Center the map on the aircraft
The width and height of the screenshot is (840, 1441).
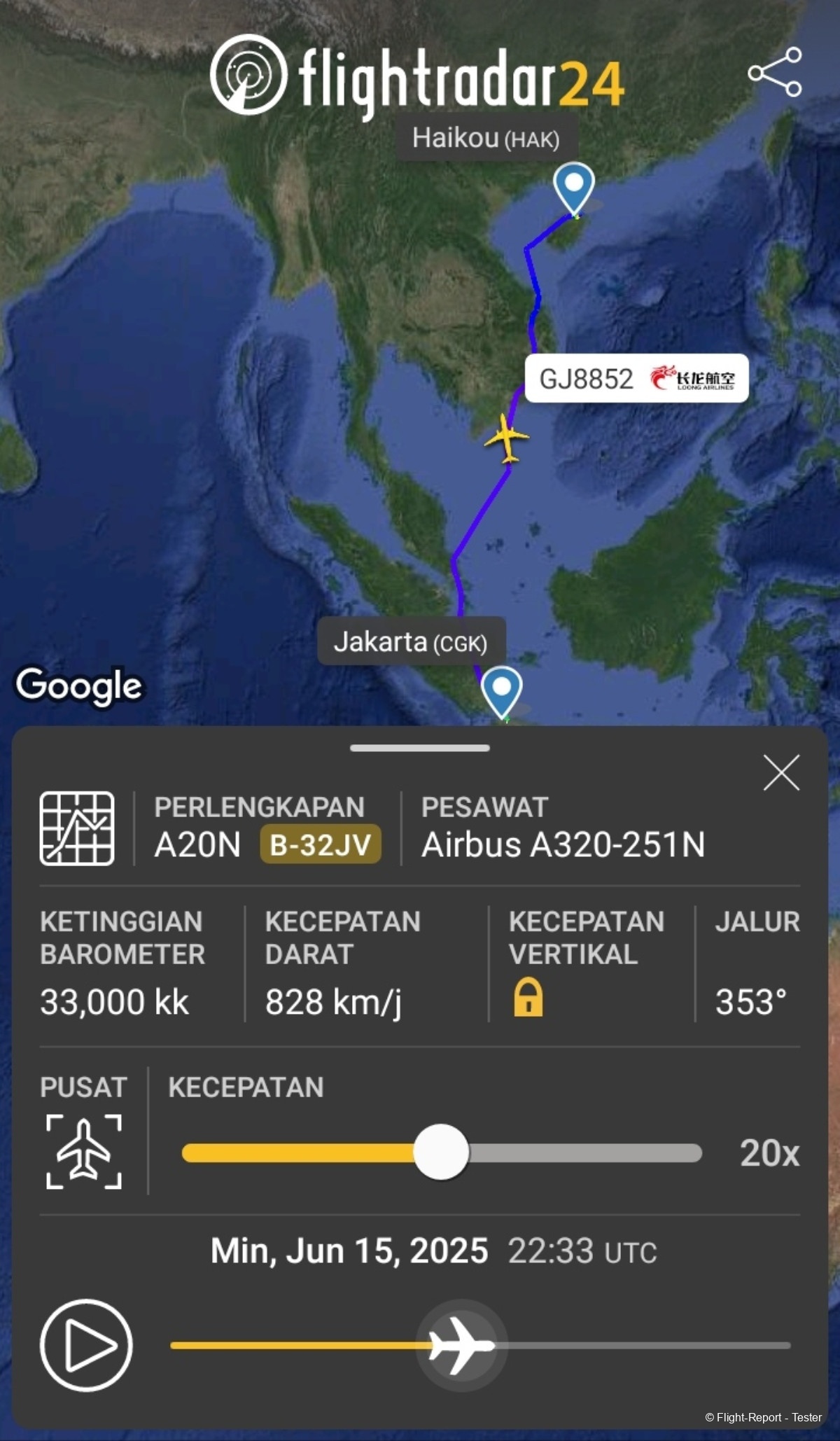84,1151
